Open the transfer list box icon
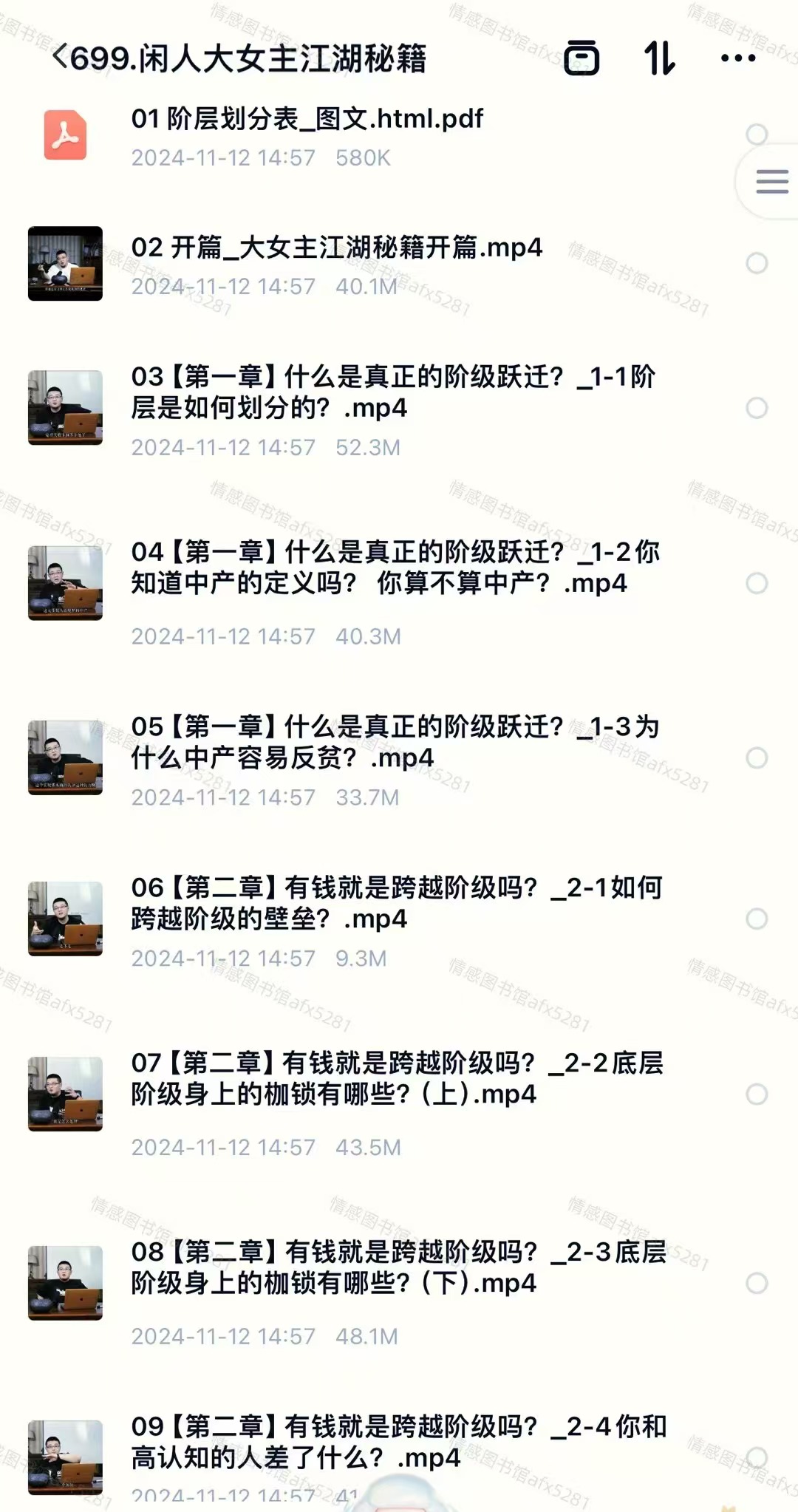This screenshot has height=1512, width=798. (582, 58)
